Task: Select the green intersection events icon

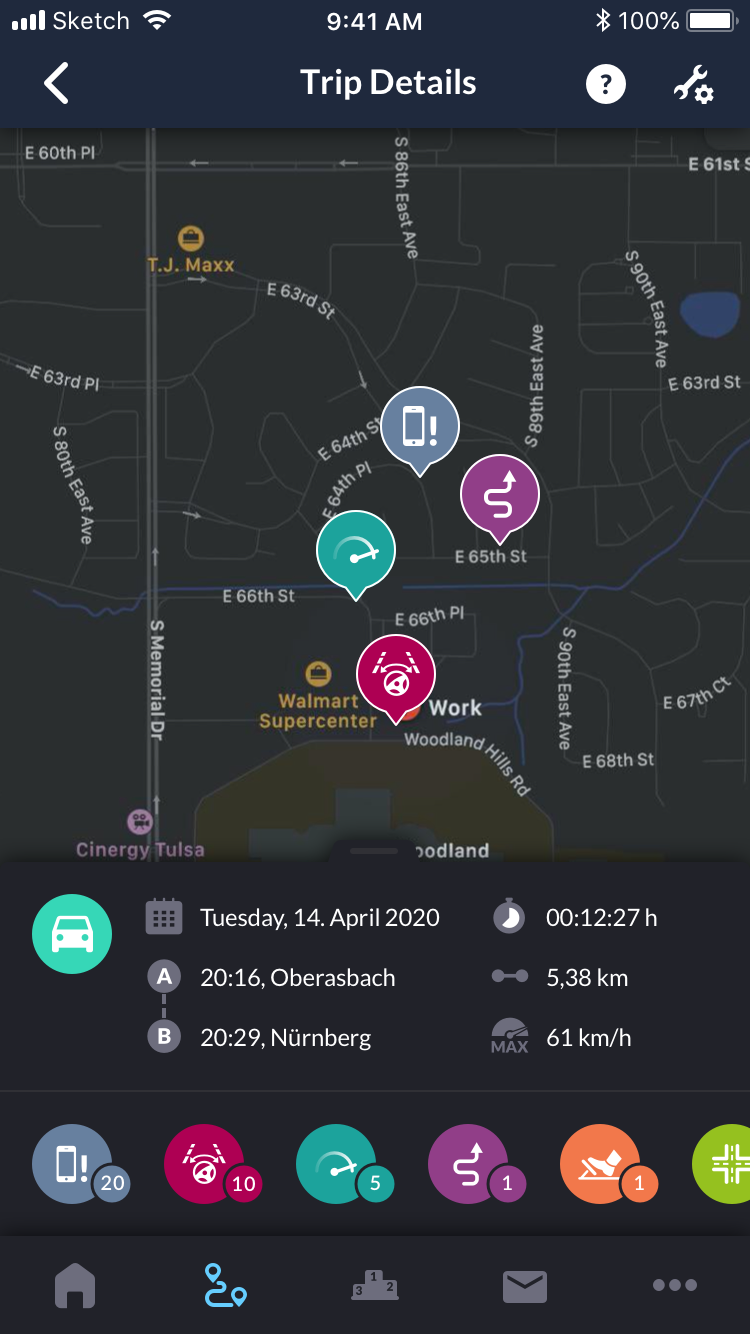Action: coord(725,1164)
